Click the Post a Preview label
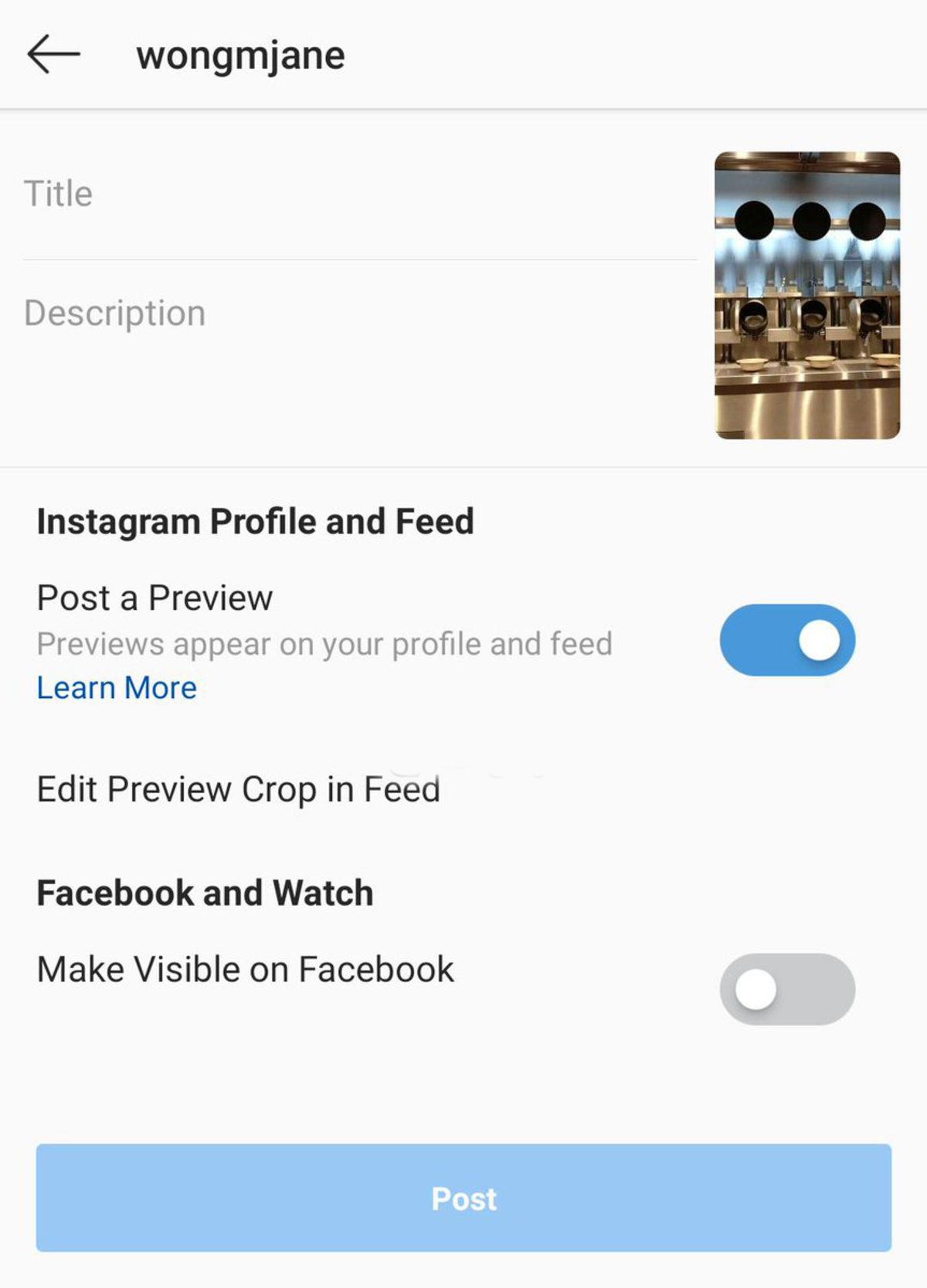 click(x=154, y=597)
